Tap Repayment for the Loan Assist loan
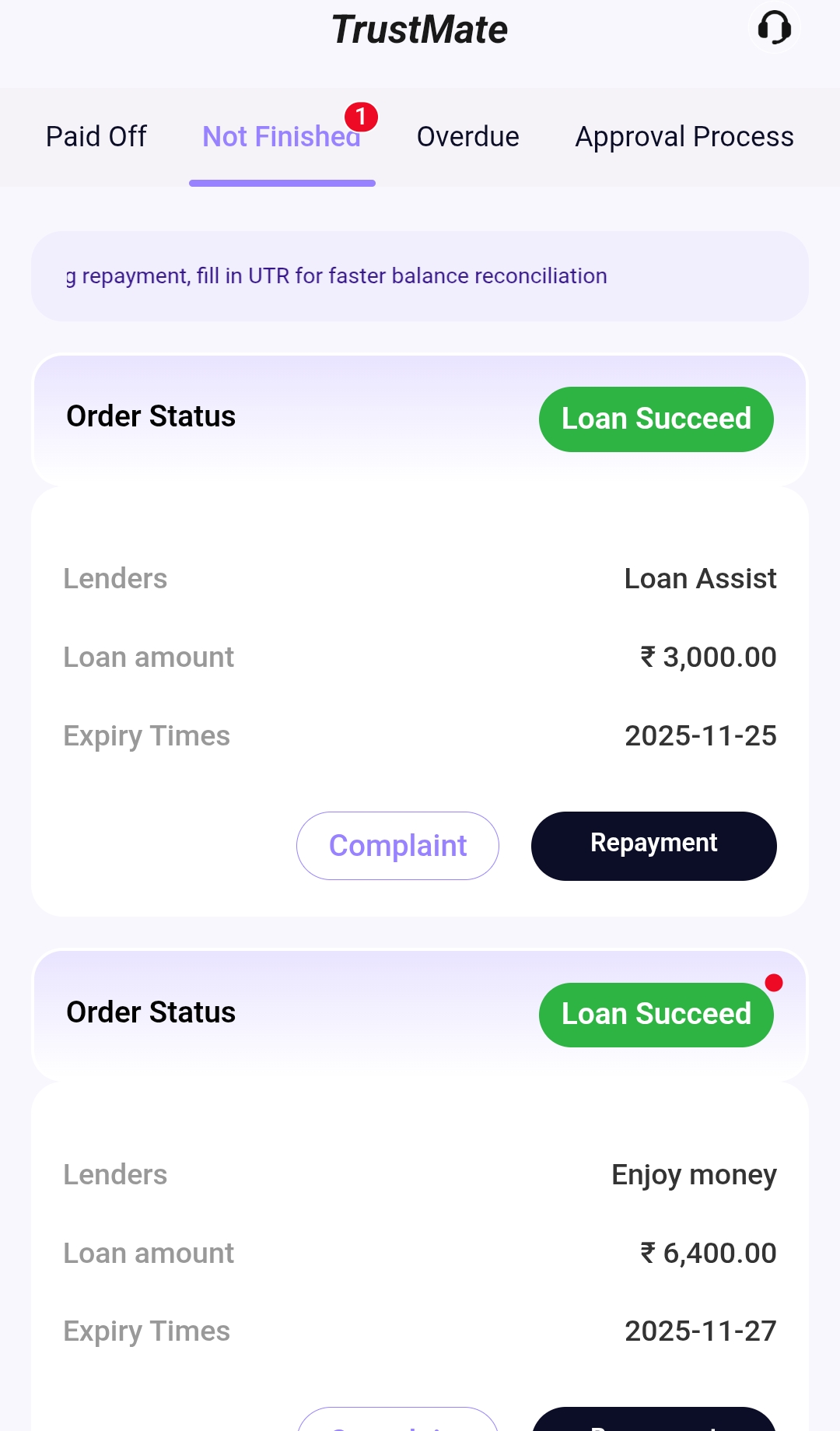Screen dimensions: 840x1431 tap(653, 846)
